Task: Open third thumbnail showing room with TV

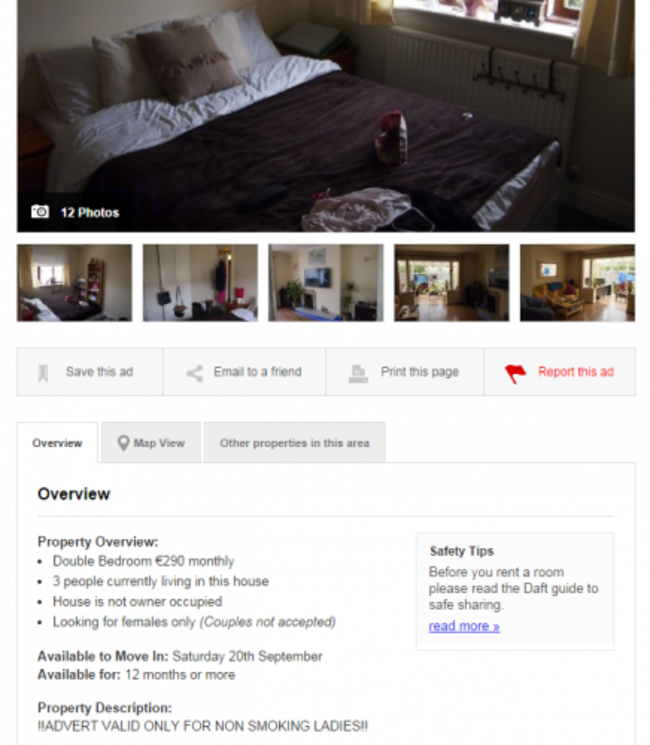Action: point(325,283)
